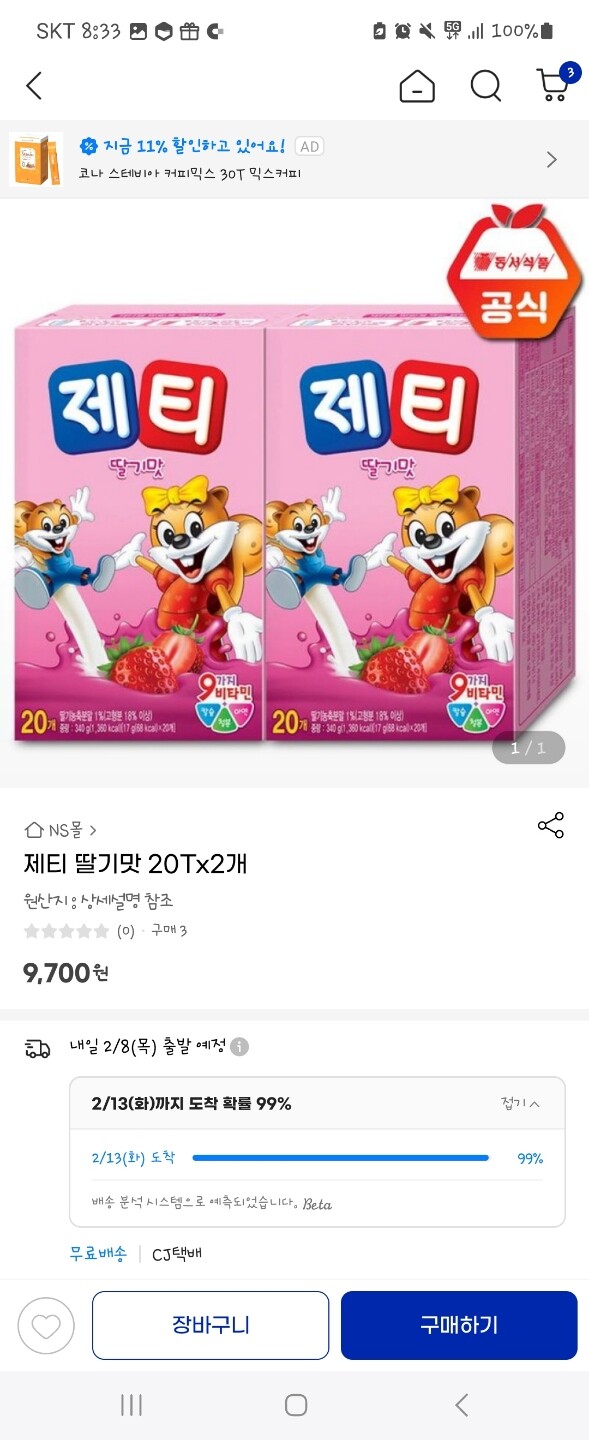This screenshot has width=589, height=1440.
Task: Buy now with the 구매하기 button
Action: [459, 1325]
